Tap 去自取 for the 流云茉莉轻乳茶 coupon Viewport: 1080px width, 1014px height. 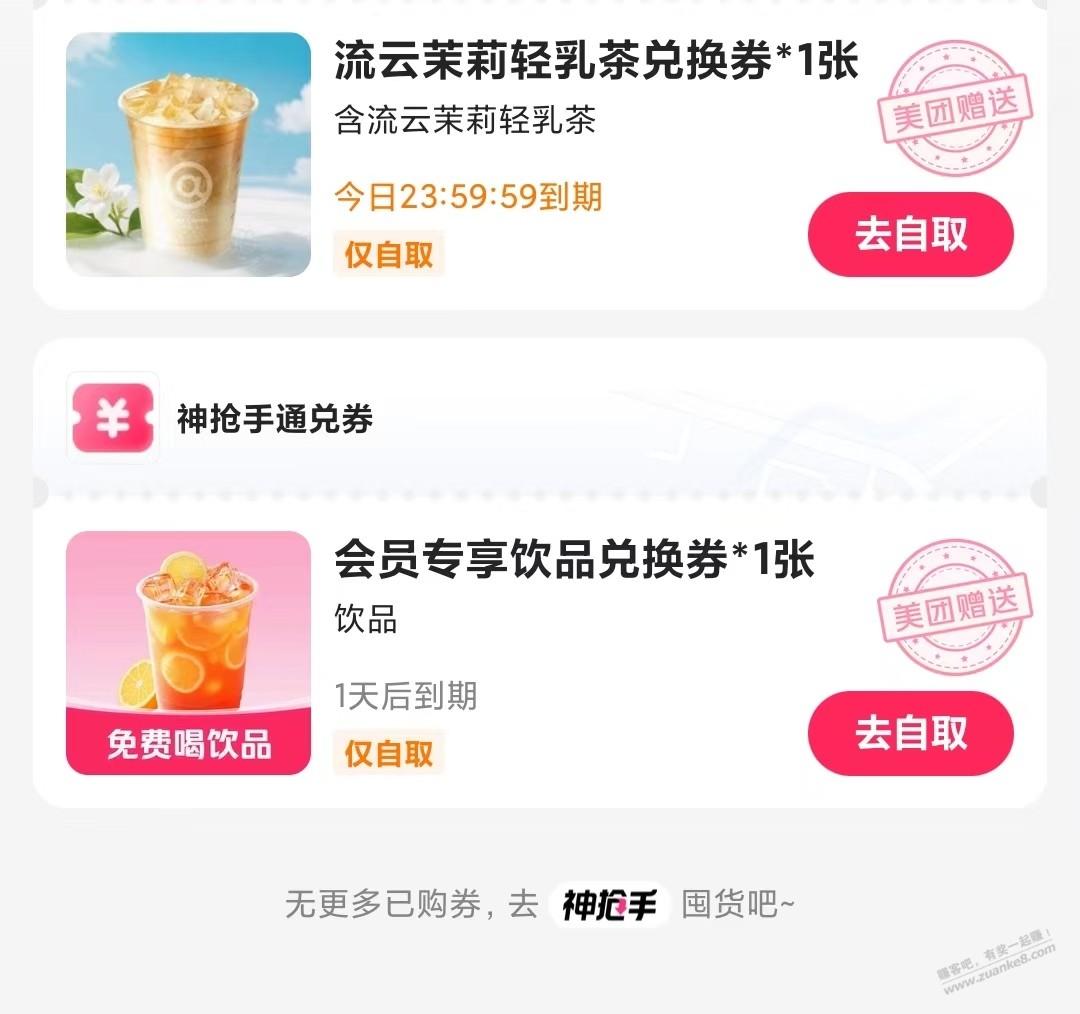pyautogui.click(x=910, y=235)
